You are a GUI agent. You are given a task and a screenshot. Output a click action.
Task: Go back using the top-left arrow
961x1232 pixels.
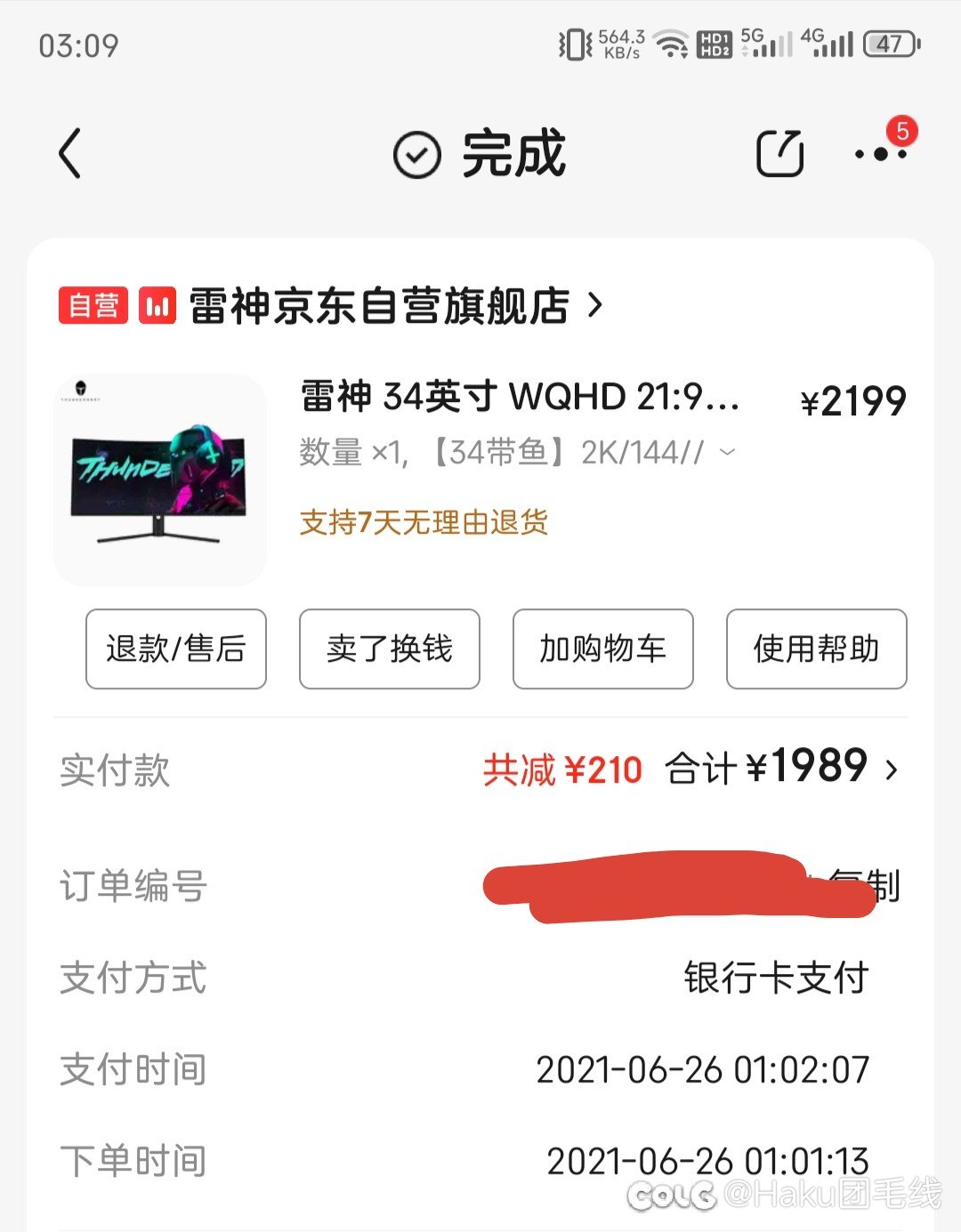tap(70, 154)
